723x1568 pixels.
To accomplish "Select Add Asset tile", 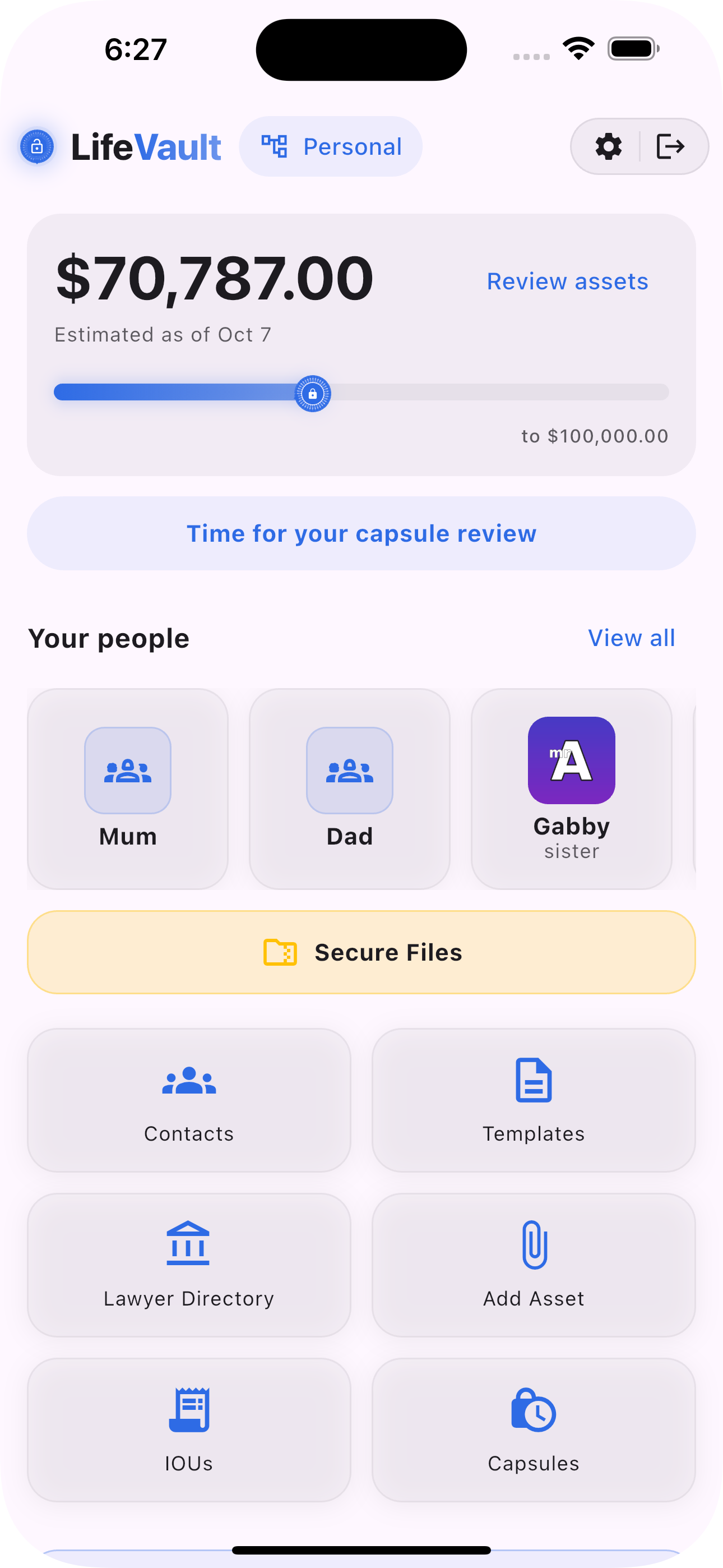I will tap(533, 1265).
